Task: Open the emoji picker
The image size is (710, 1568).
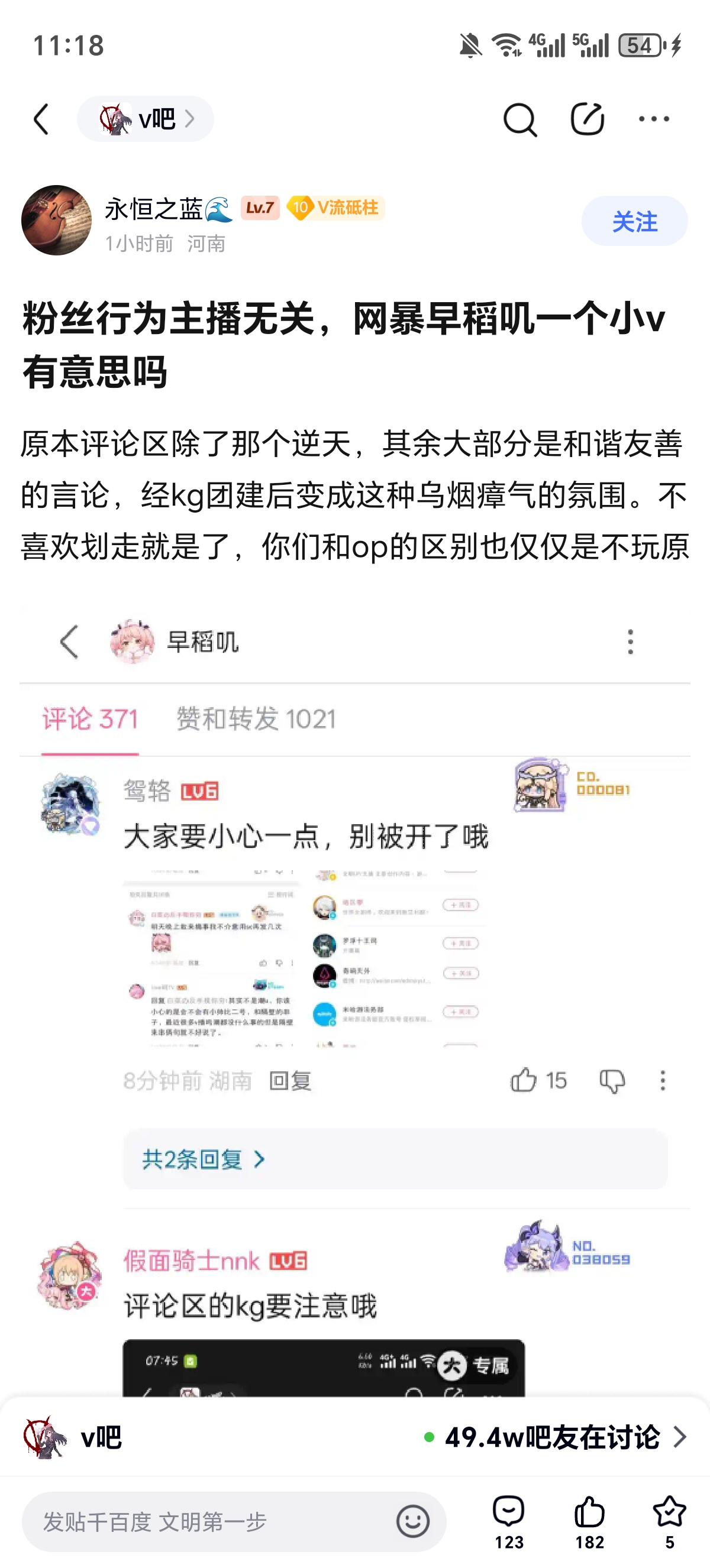Action: (x=413, y=1522)
